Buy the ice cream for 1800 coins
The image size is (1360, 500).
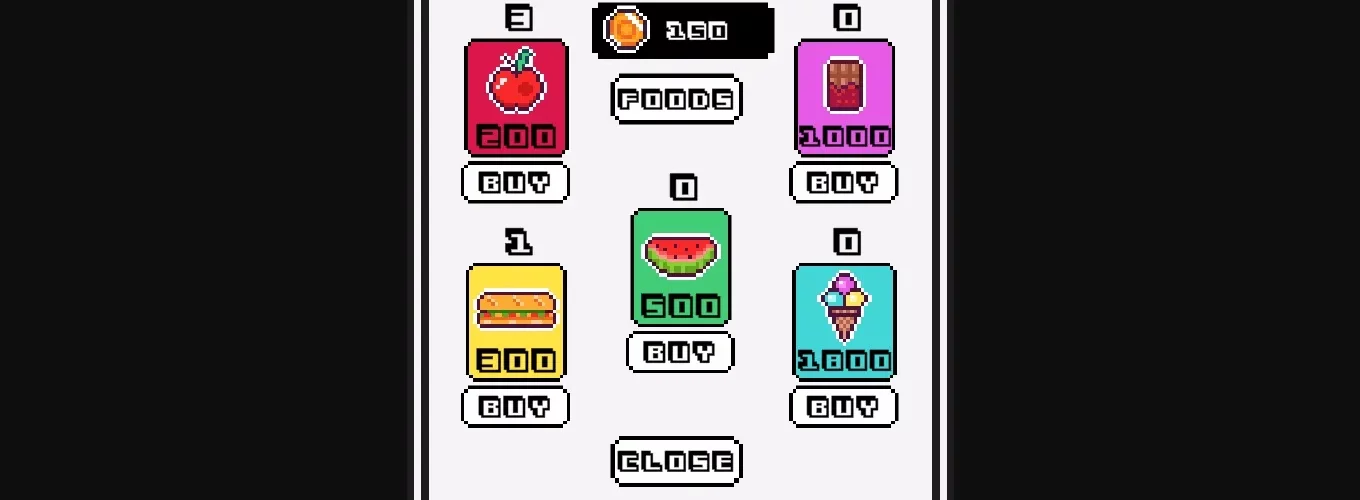click(x=843, y=407)
